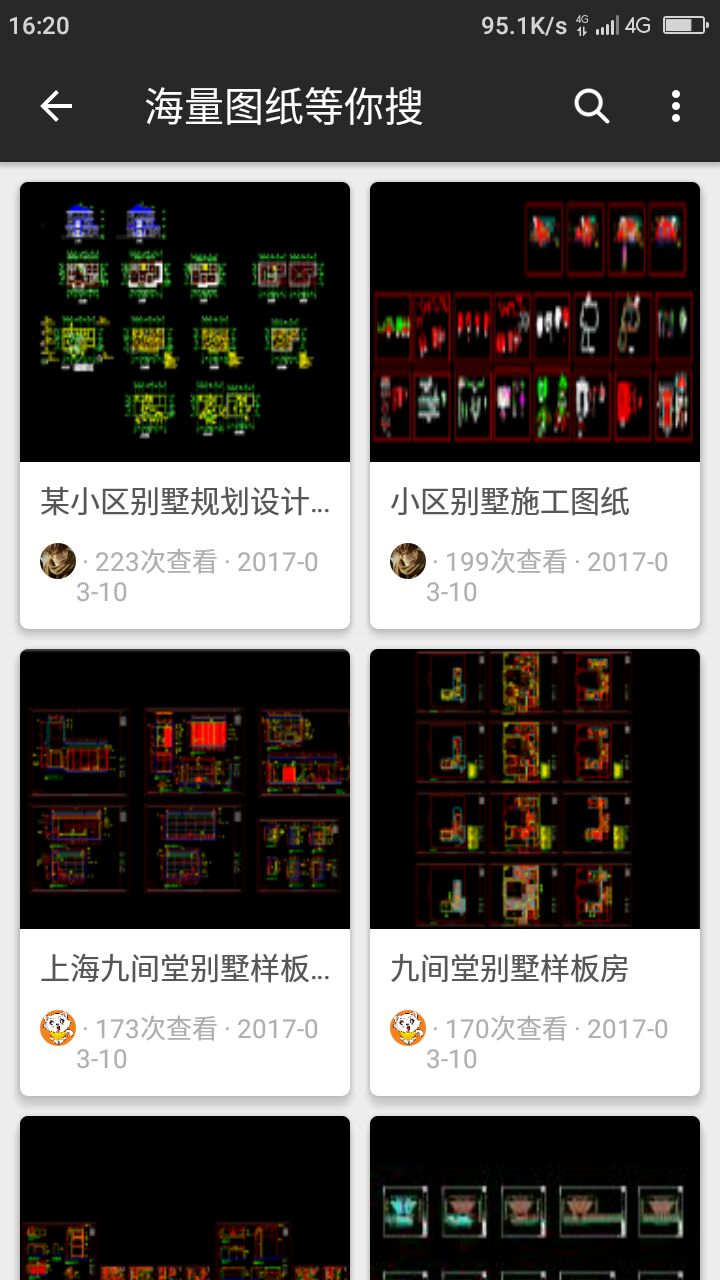The height and width of the screenshot is (1280, 720).
Task: Tap the back arrow icon
Action: 55,105
